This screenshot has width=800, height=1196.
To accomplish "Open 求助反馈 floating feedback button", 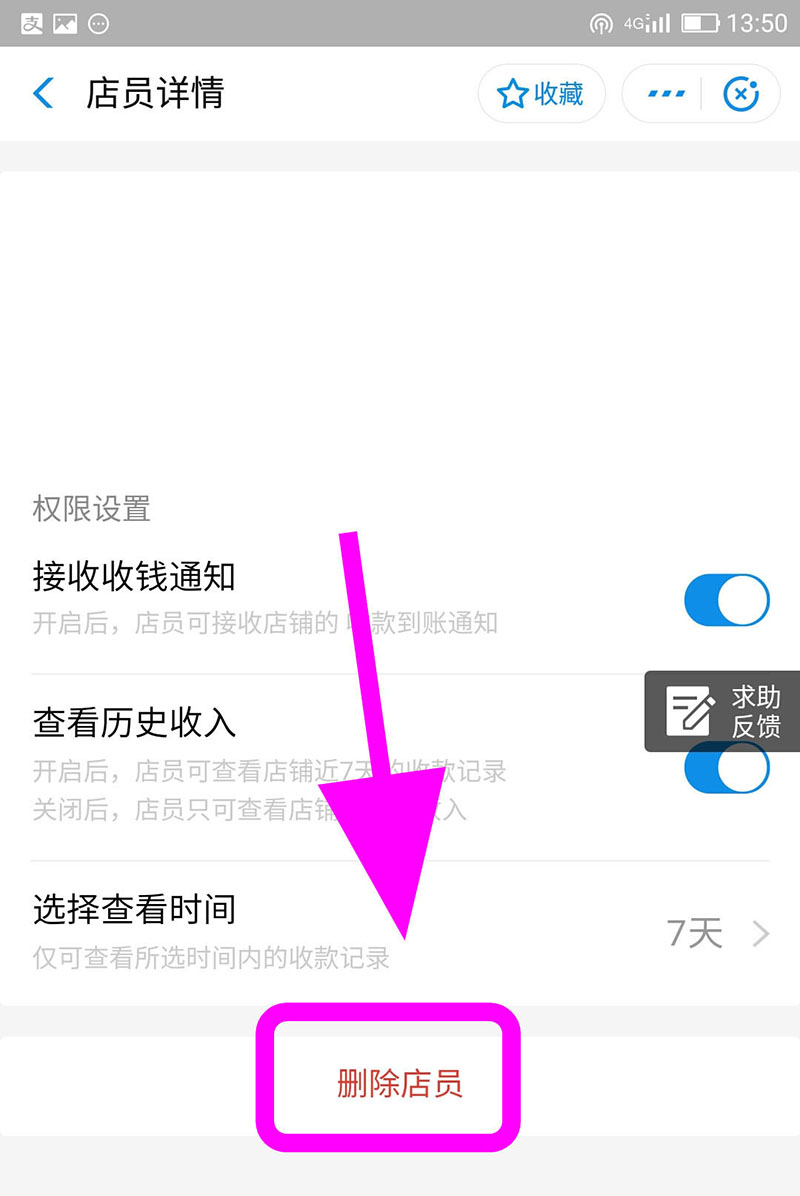I will pyautogui.click(x=722, y=711).
